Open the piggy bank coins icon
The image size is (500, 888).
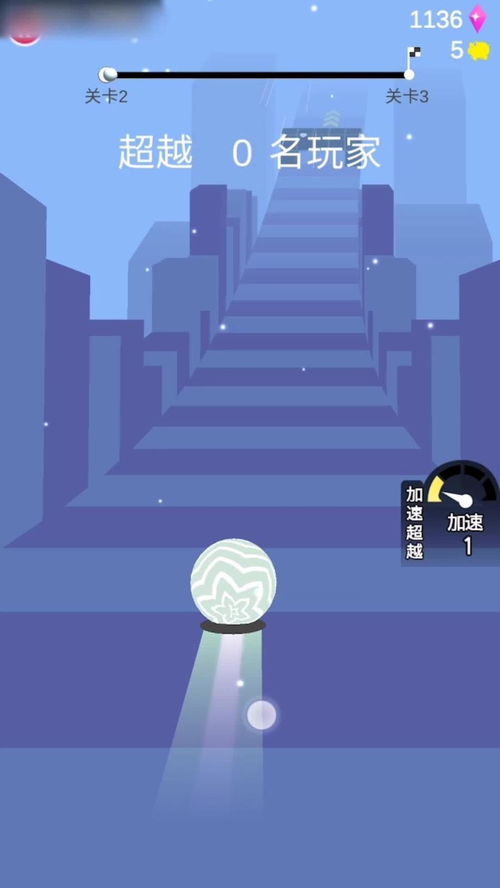click(x=480, y=51)
